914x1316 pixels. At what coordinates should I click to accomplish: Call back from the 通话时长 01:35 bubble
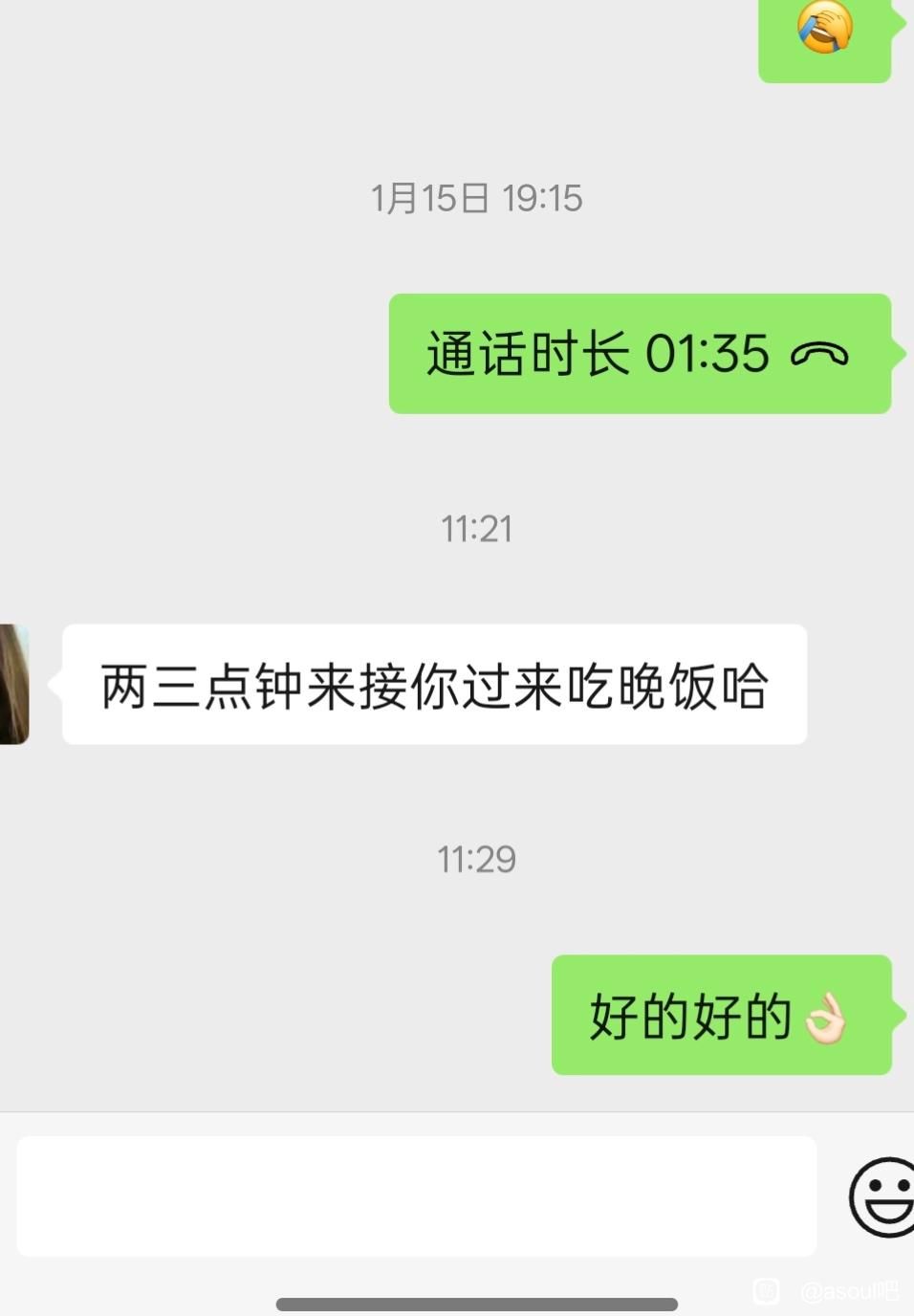click(640, 354)
